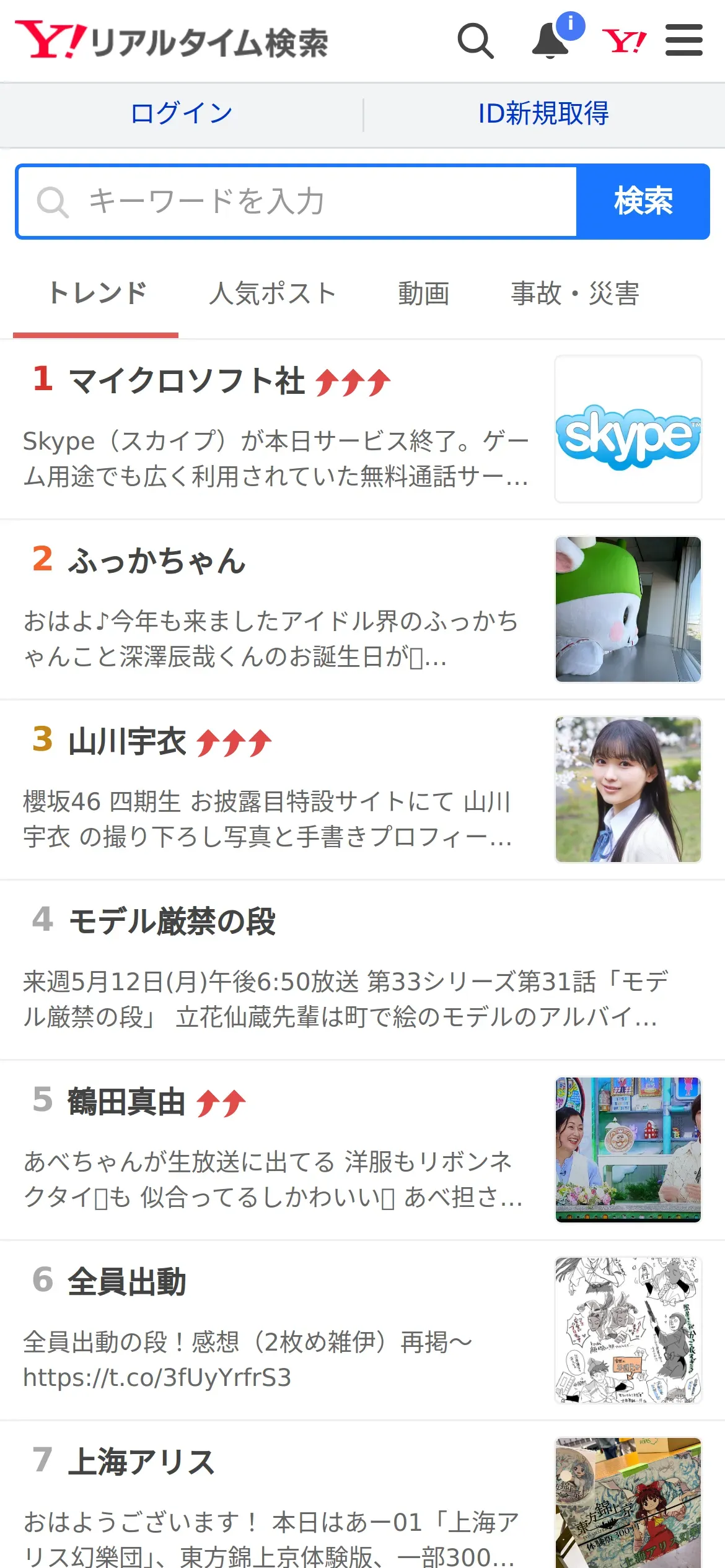Open trend 7 上海アリス
Screen dimensions: 725x1568
click(x=141, y=1463)
